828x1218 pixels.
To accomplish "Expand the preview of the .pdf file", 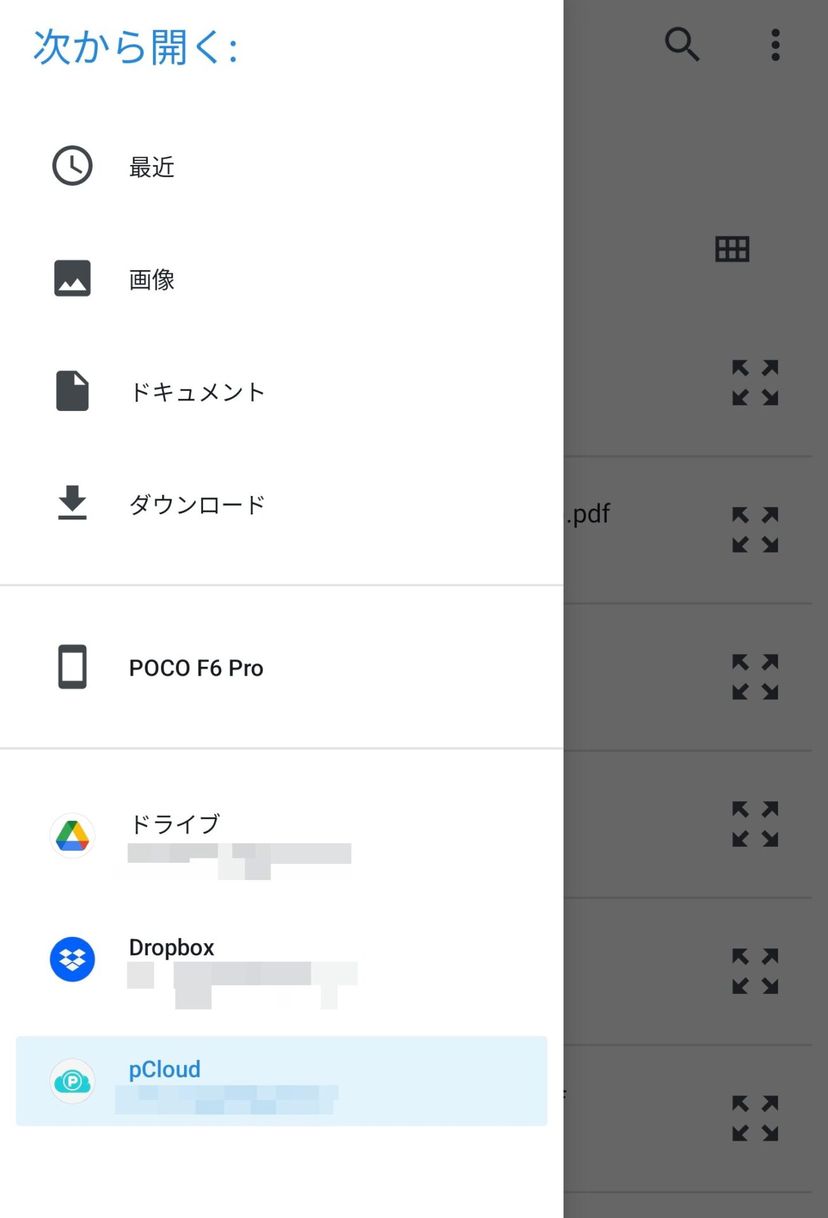I will 755,530.
